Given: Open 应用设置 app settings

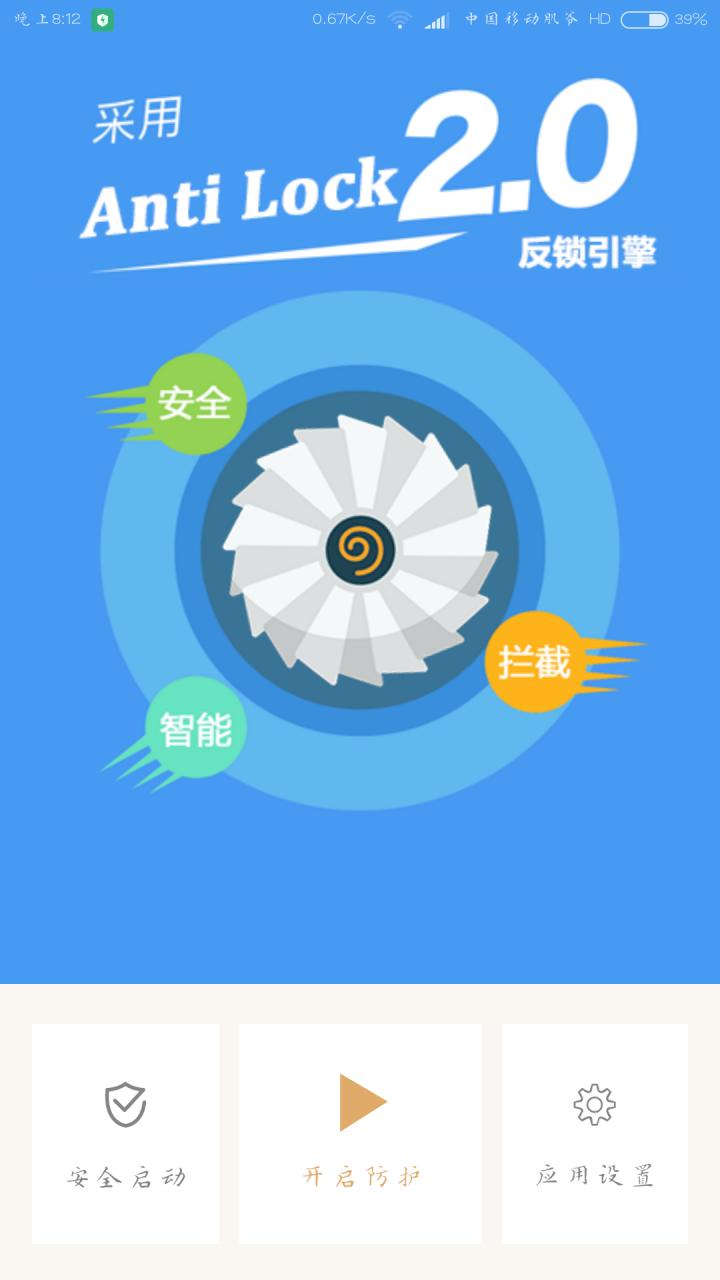Looking at the screenshot, I should point(595,1133).
